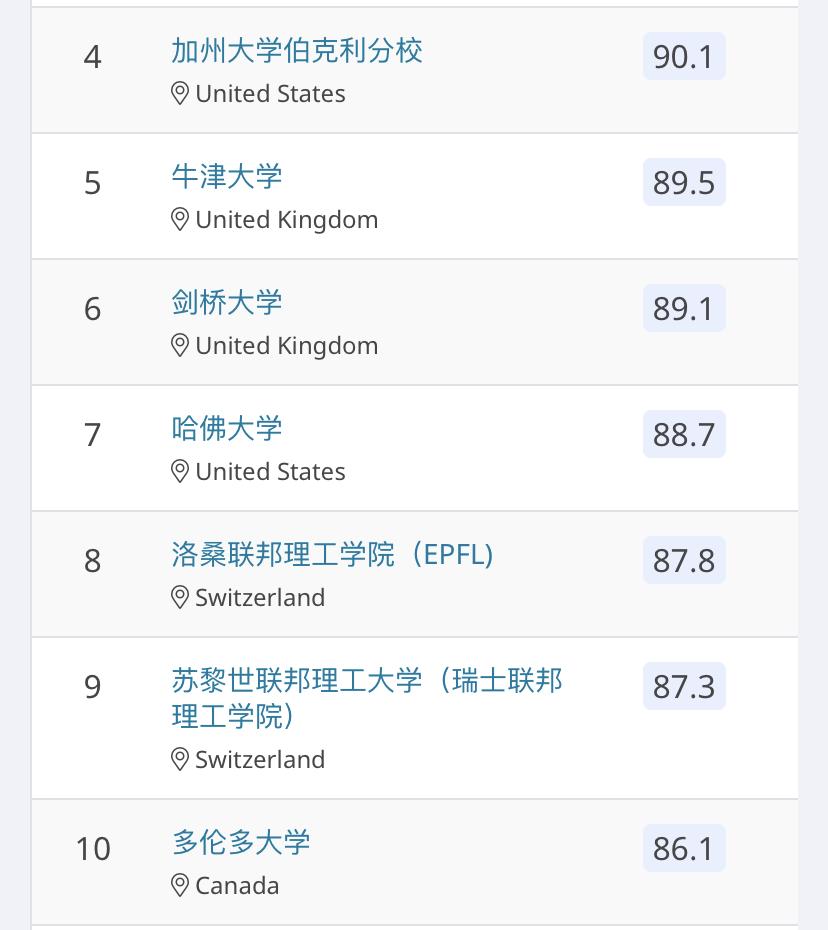Click Harvard's 88.7 score badge
828x930 pixels.
click(683, 434)
